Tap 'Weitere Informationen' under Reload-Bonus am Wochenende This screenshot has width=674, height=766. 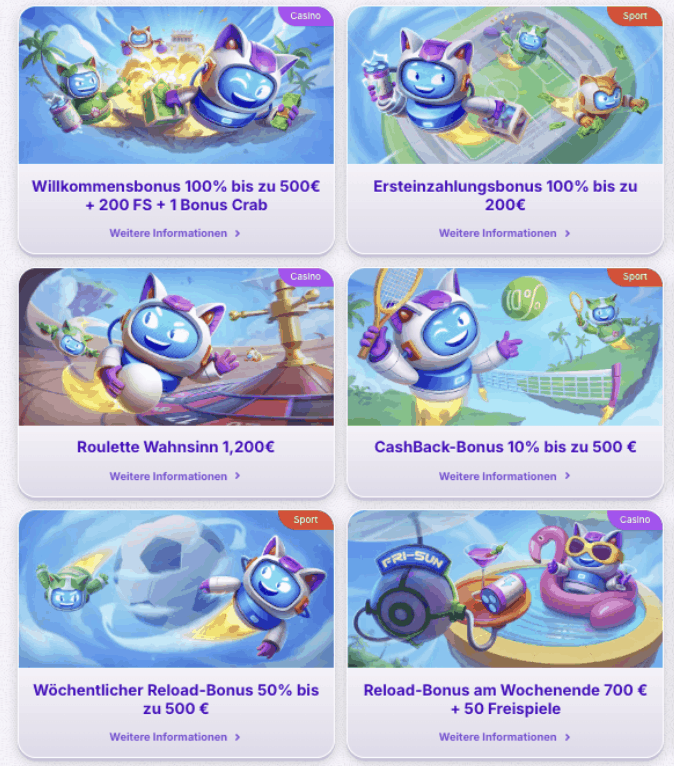[x=504, y=737]
